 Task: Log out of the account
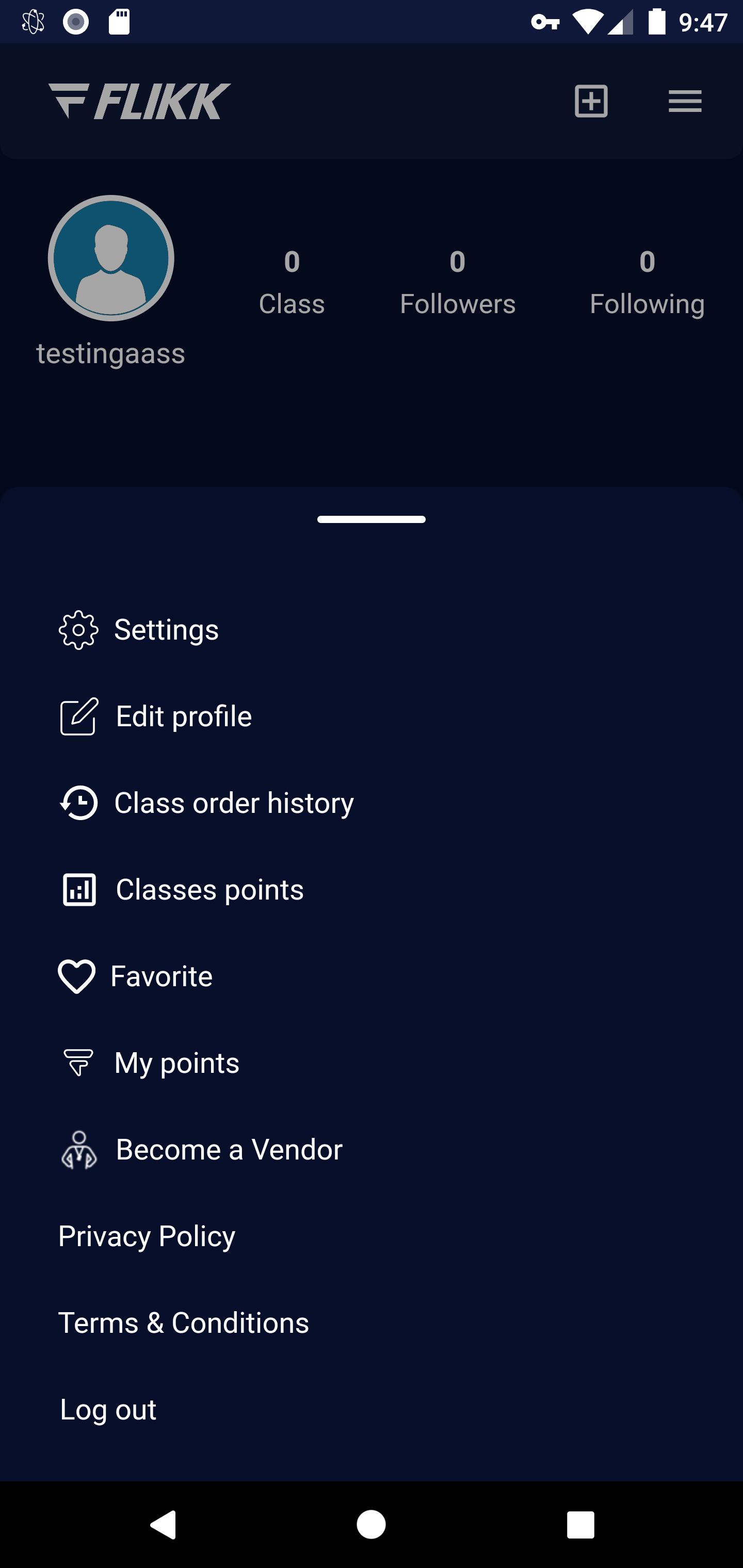pos(108,1410)
